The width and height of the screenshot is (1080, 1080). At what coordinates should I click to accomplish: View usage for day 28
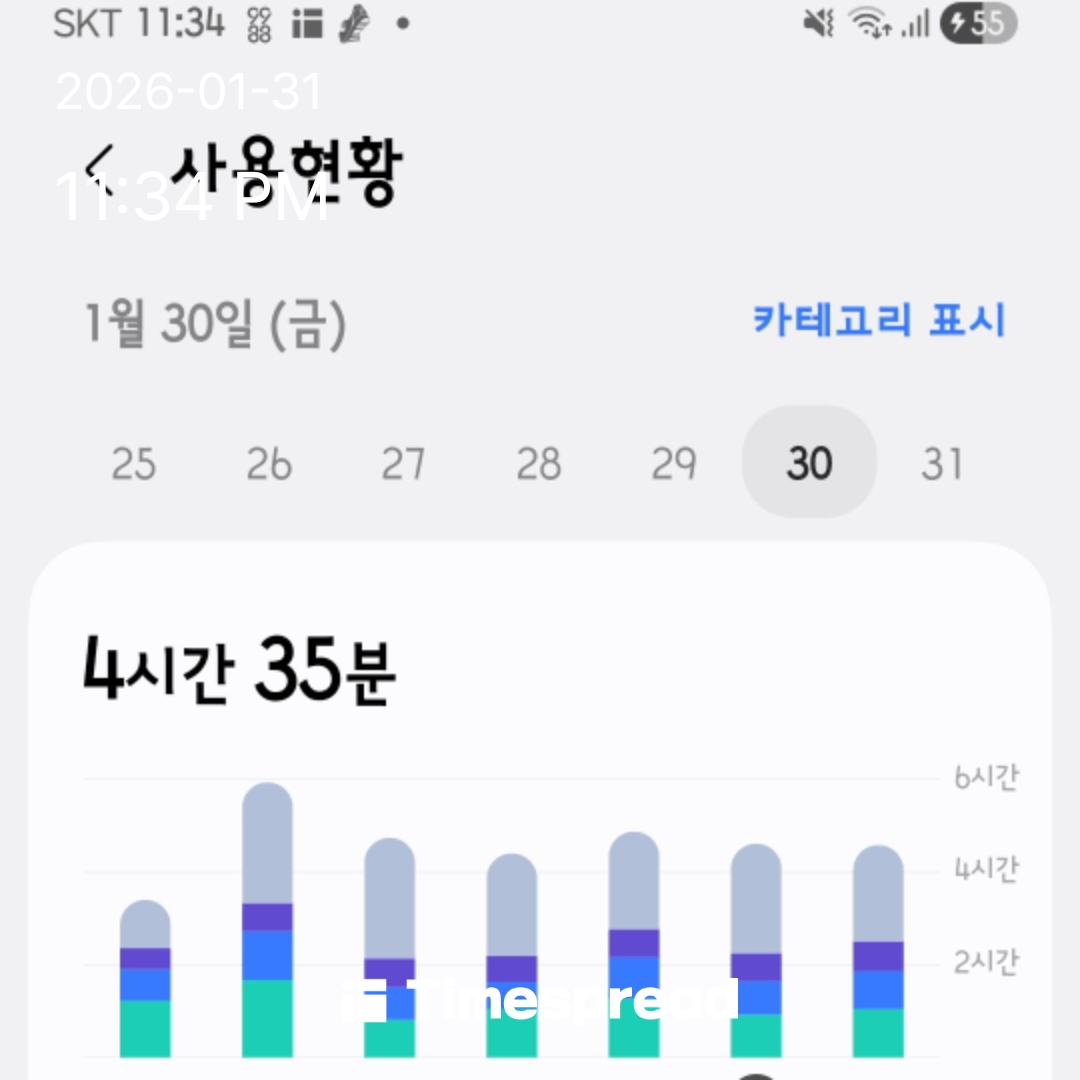[x=539, y=464]
